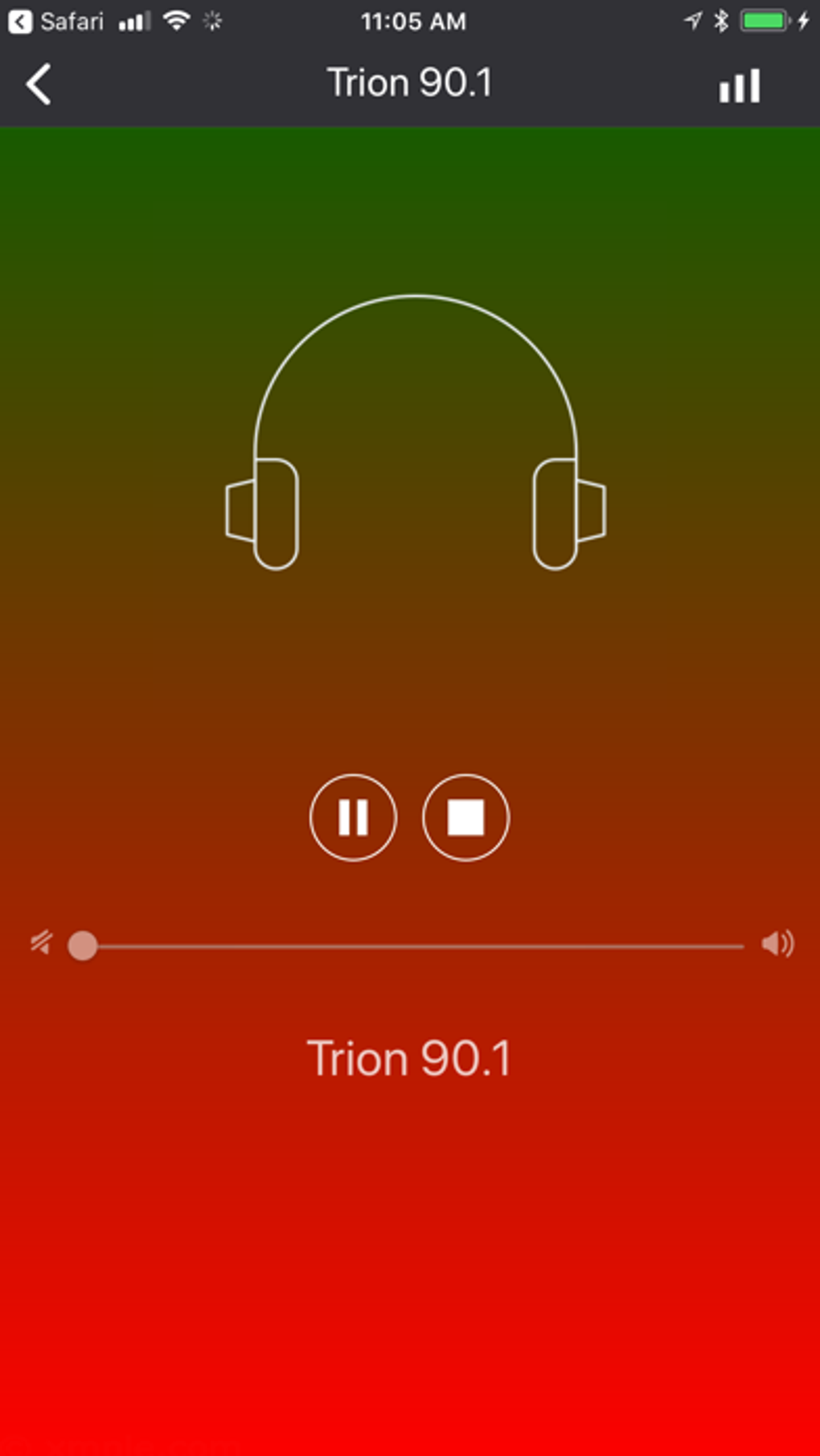Viewport: 820px width, 1456px height.
Task: Stop the radio playback
Action: click(x=465, y=818)
